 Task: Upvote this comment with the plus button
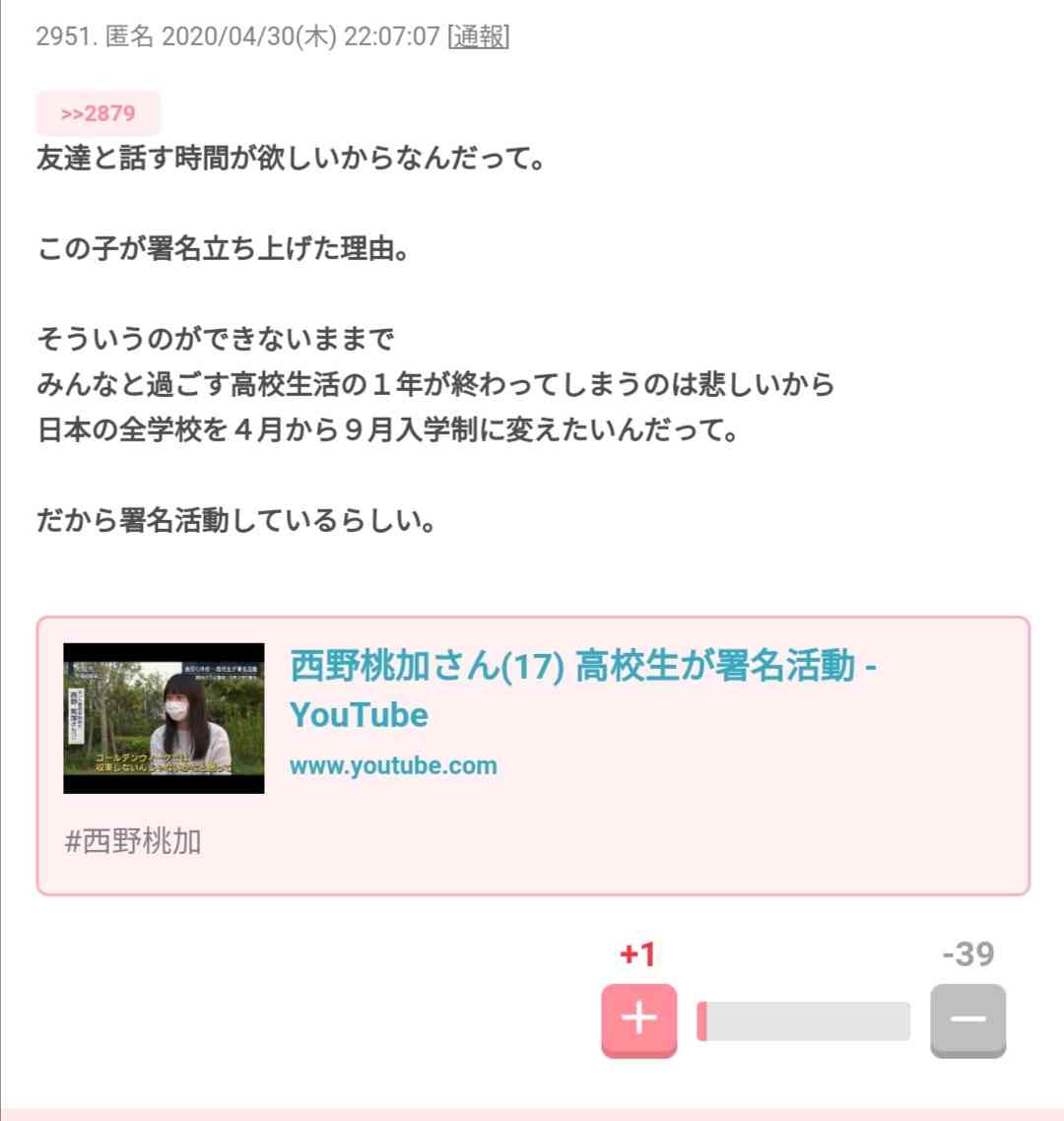[x=638, y=1019]
